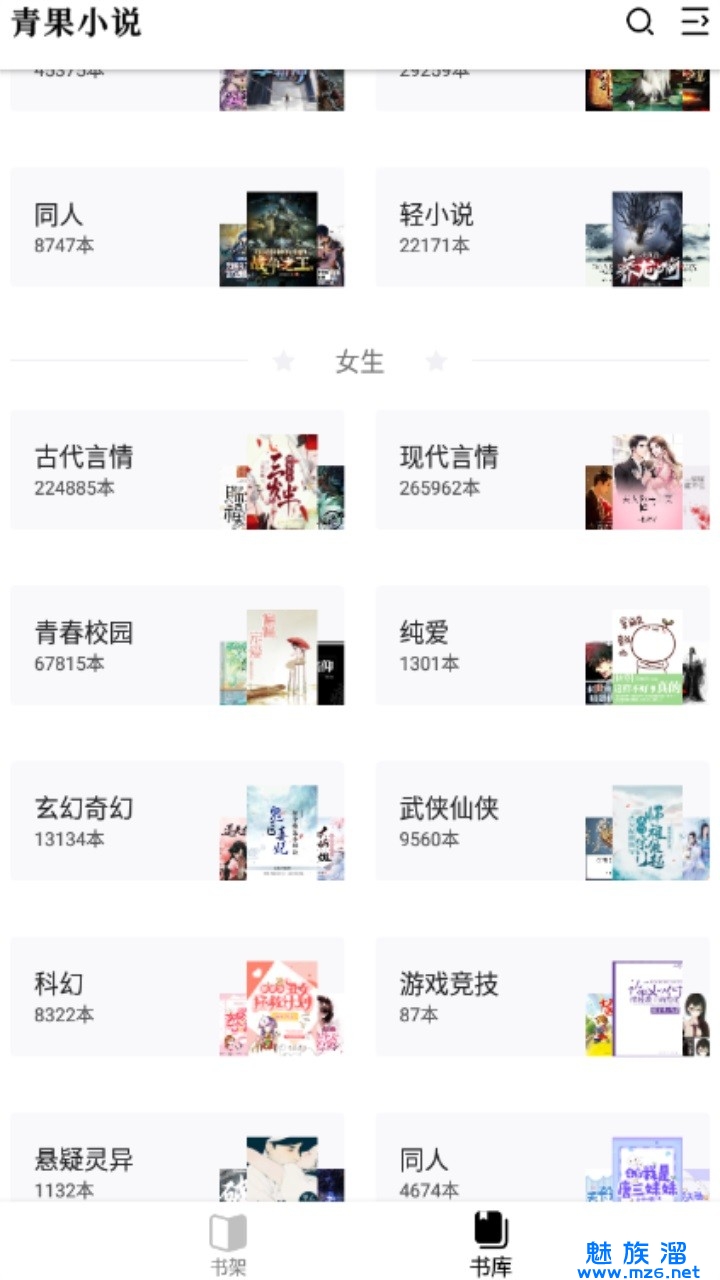Viewport: 720px width, 1280px height.
Task: Open the 现代言情 category
Action: [542, 471]
